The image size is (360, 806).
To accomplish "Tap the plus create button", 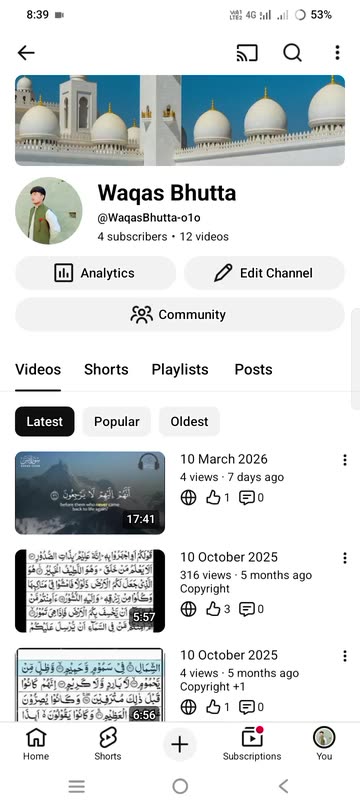I will [179, 744].
